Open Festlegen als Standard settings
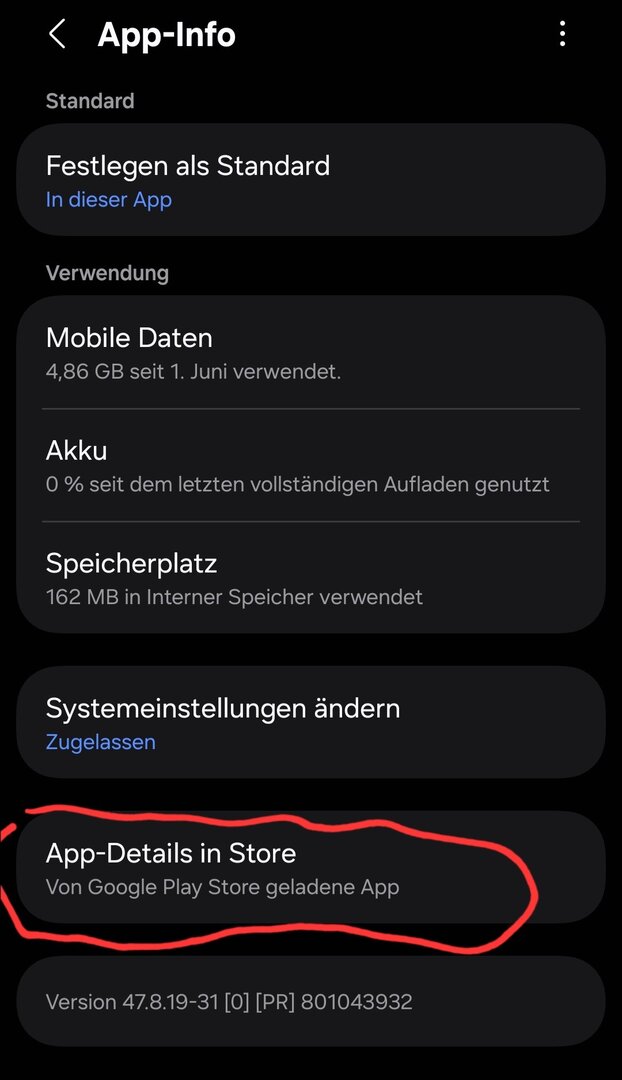The height and width of the screenshot is (1080, 622). [310, 180]
